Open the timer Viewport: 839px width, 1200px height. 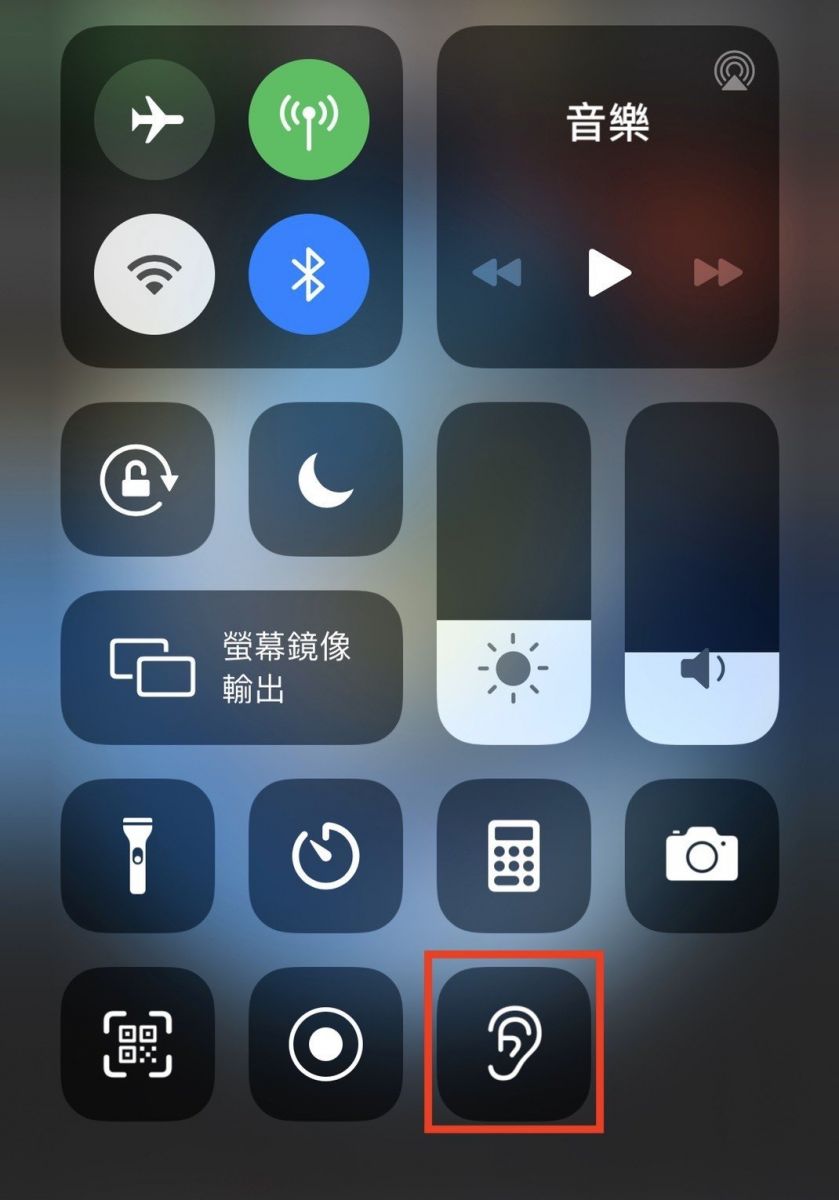[325, 856]
